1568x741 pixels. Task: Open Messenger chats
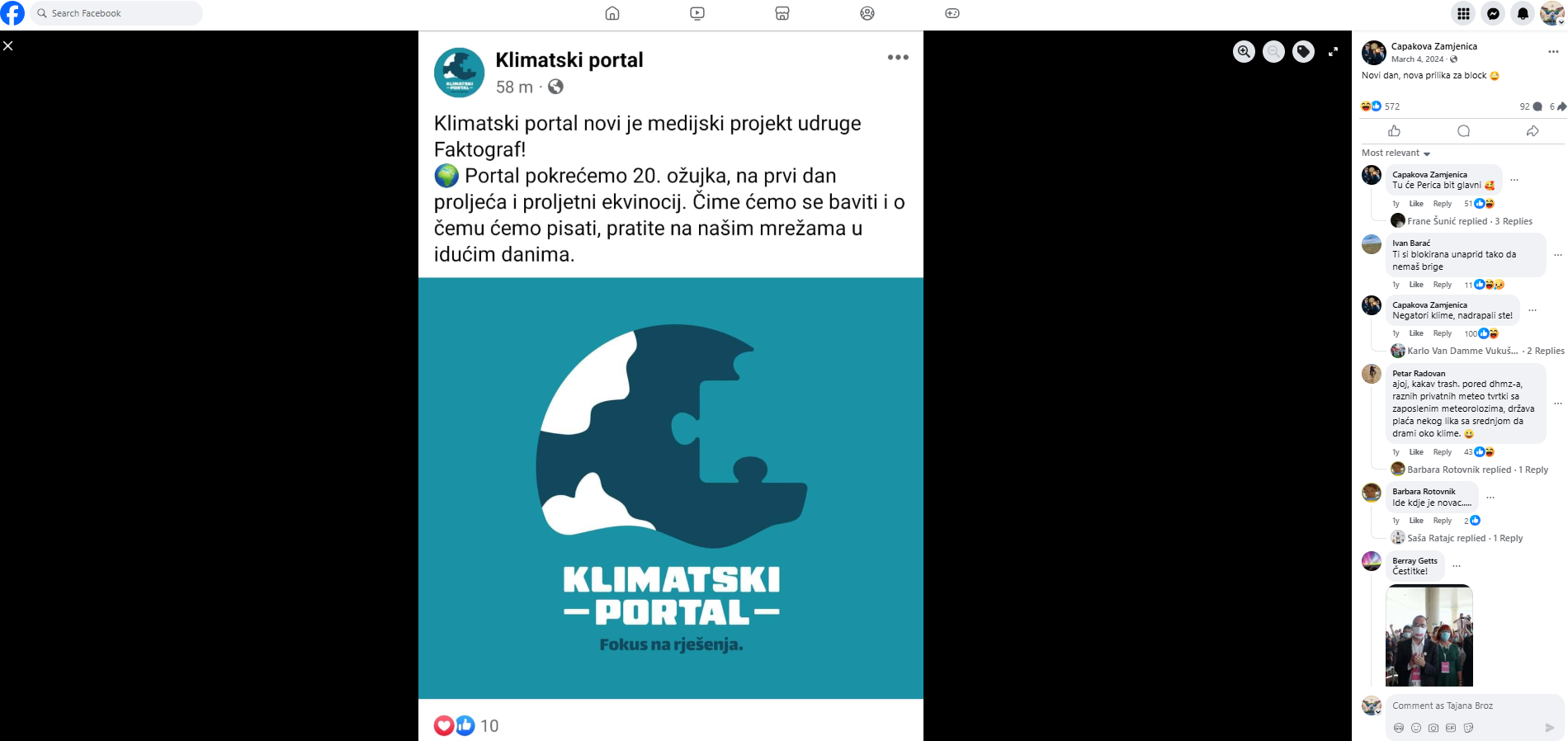1493,13
